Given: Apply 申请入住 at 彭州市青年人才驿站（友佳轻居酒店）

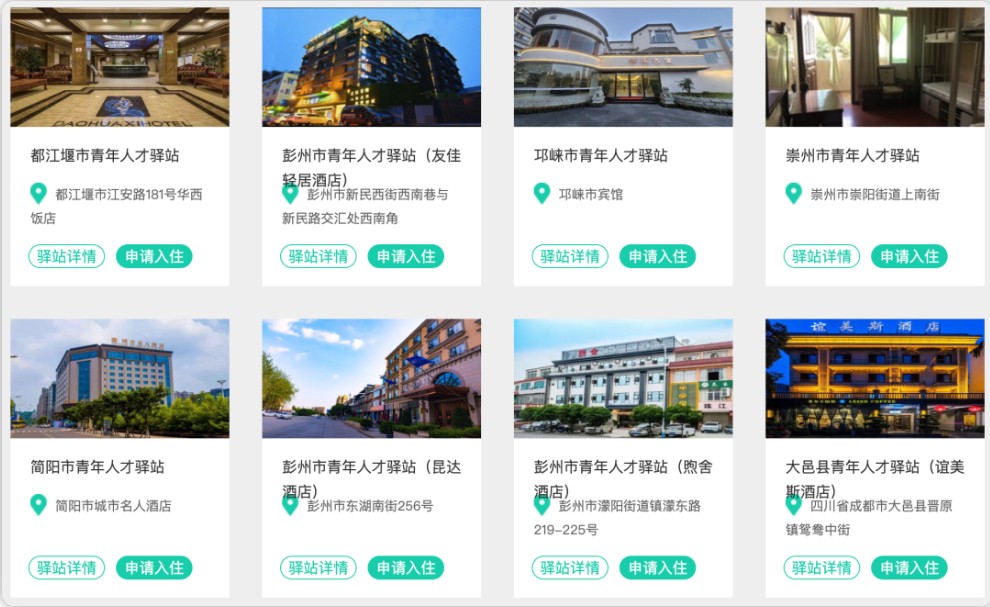Looking at the screenshot, I should pyautogui.click(x=405, y=256).
